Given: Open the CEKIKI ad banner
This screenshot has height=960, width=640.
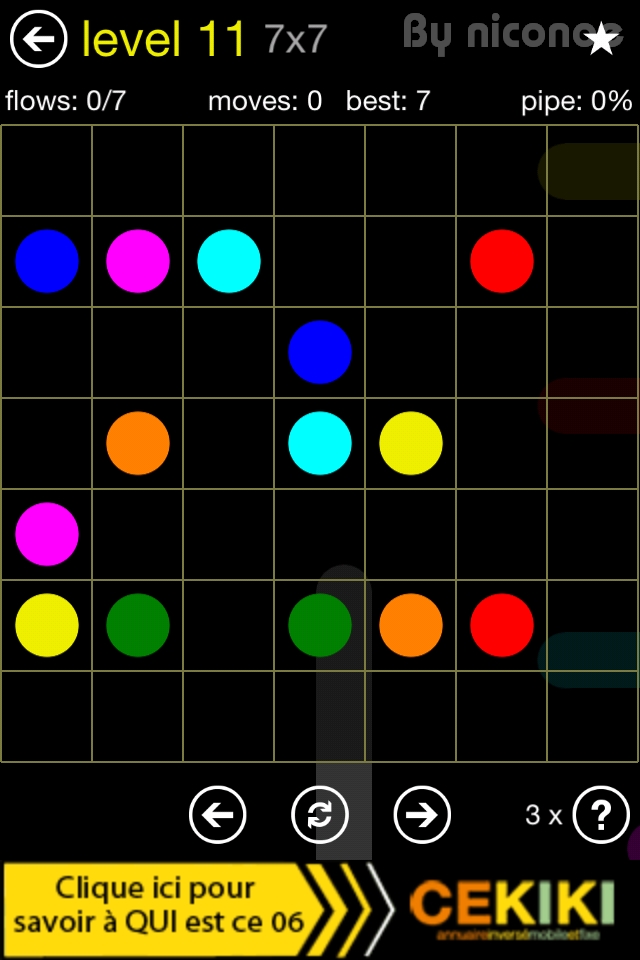Looking at the screenshot, I should click(x=320, y=907).
